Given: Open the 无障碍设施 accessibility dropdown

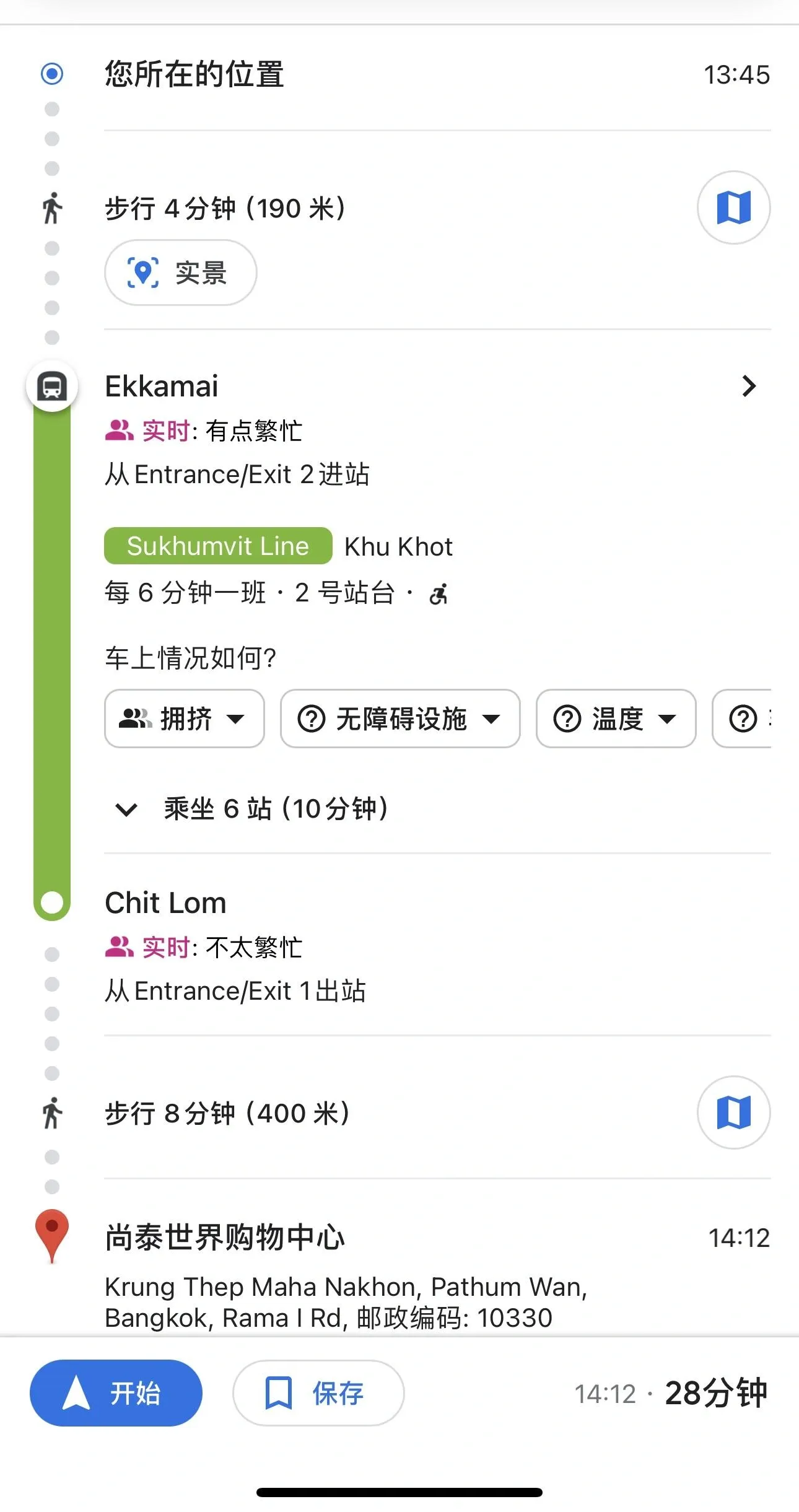Looking at the screenshot, I should click(x=400, y=719).
